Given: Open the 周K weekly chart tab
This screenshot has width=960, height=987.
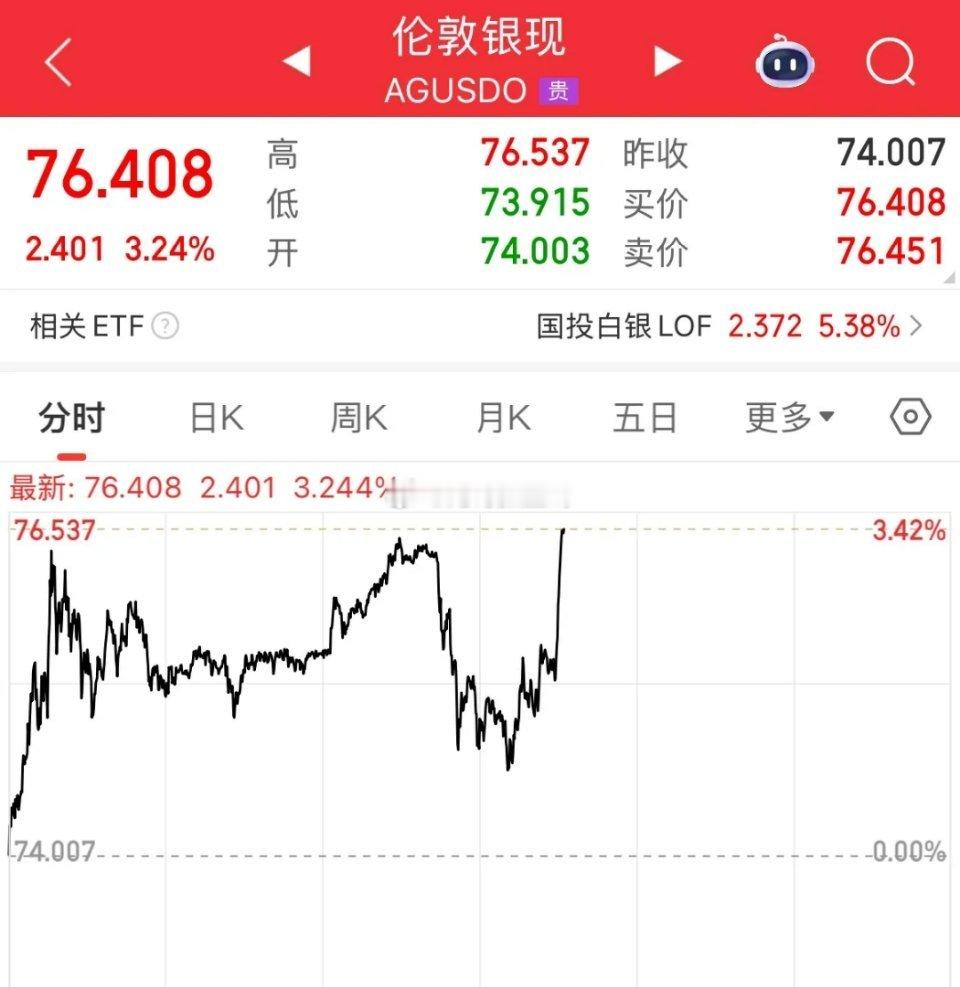Looking at the screenshot, I should click(x=357, y=417).
